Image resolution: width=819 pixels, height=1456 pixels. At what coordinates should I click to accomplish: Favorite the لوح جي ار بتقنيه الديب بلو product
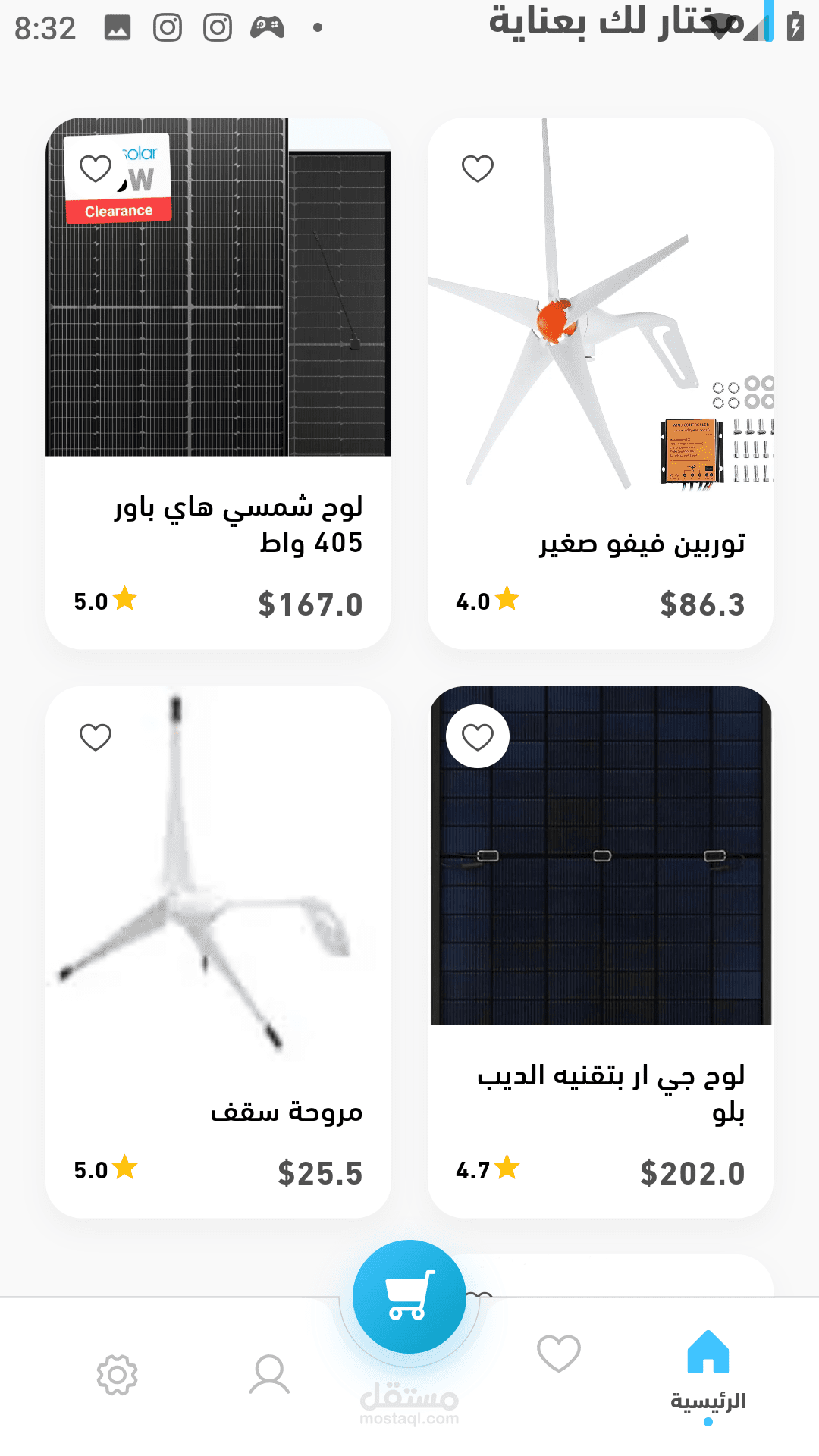478,737
